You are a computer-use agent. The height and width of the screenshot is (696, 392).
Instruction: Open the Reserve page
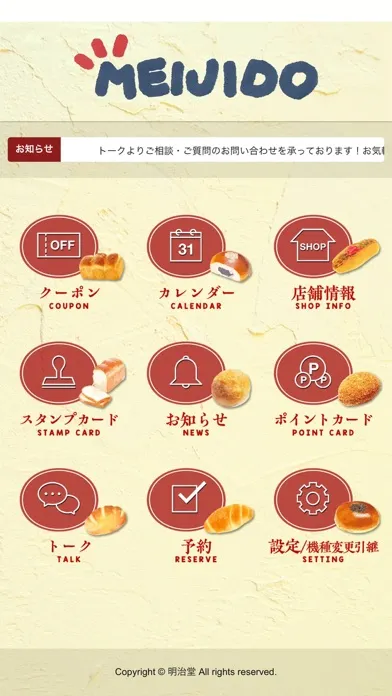tap(197, 516)
